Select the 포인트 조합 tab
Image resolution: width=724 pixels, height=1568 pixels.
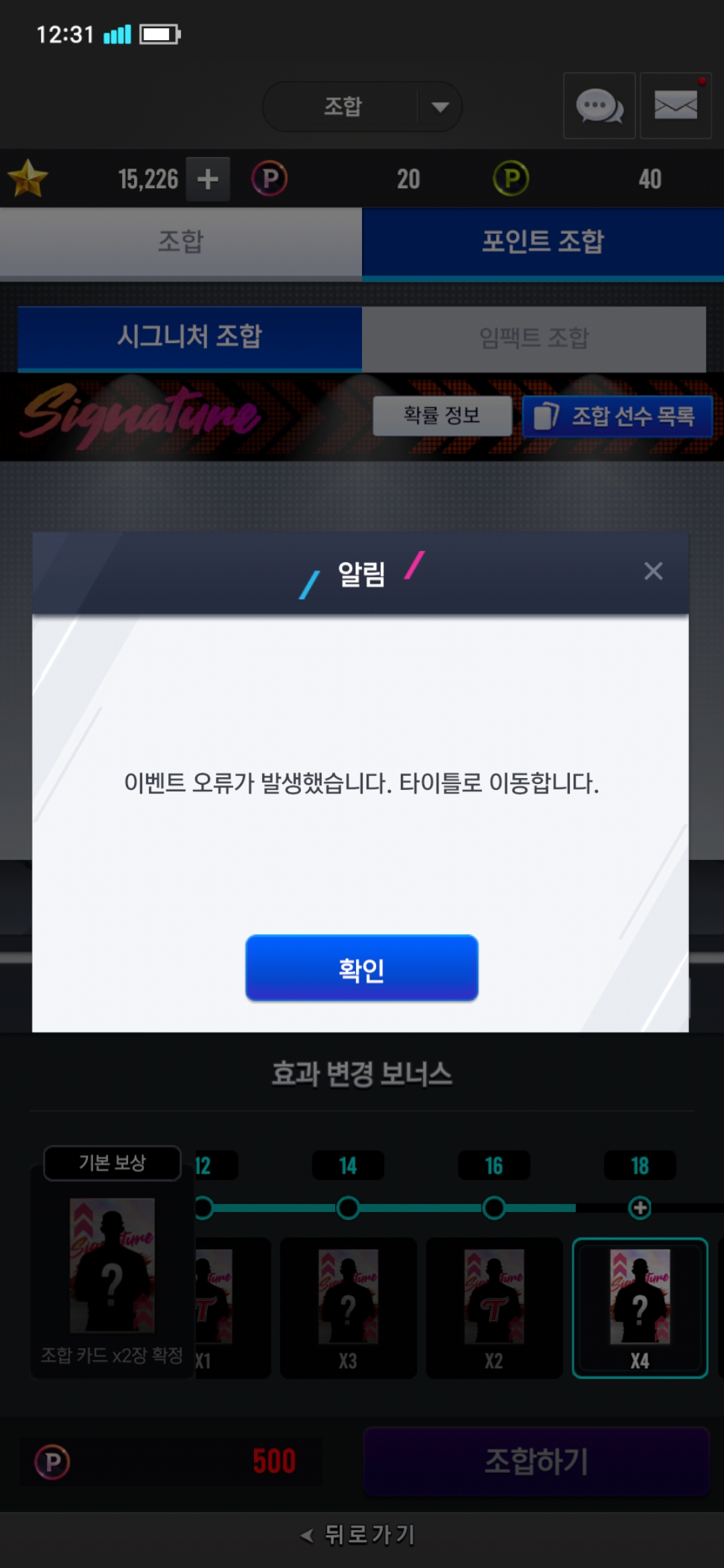point(542,242)
